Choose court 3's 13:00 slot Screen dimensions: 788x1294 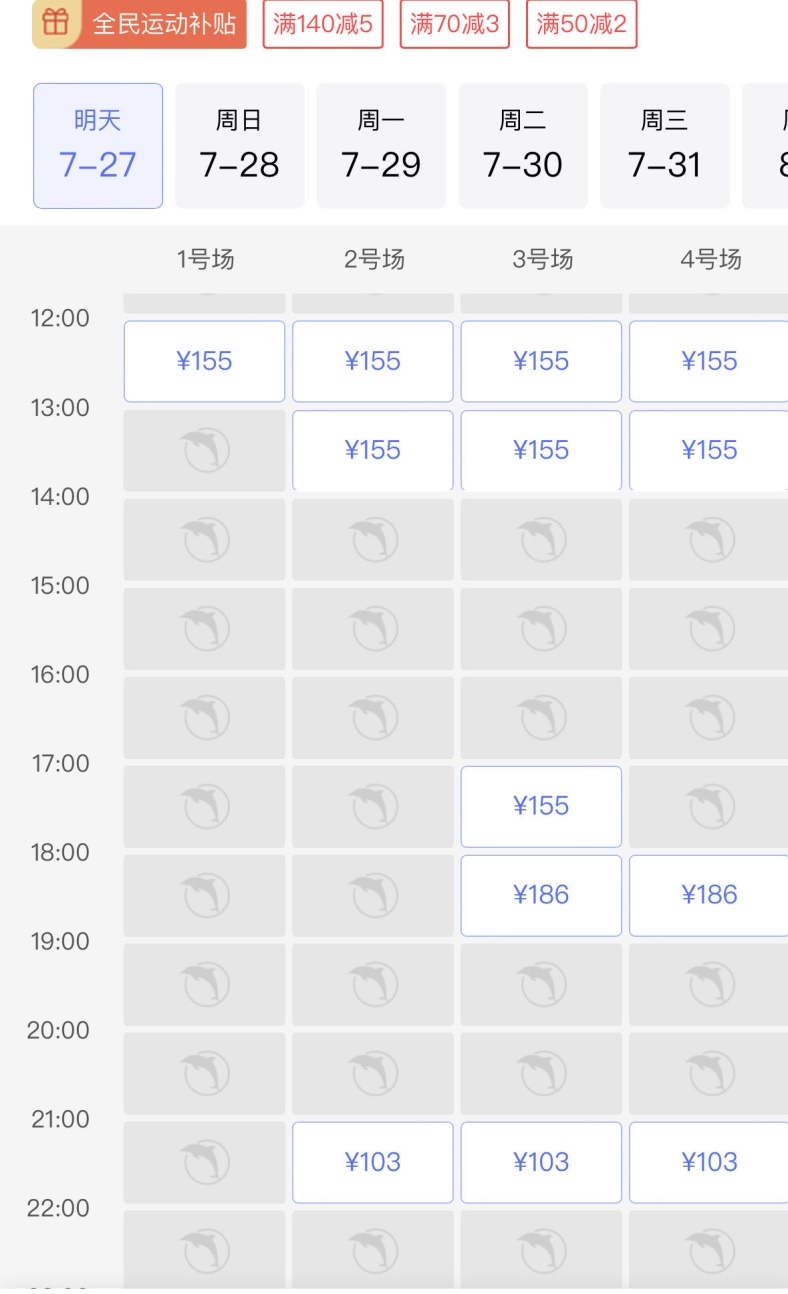(541, 450)
